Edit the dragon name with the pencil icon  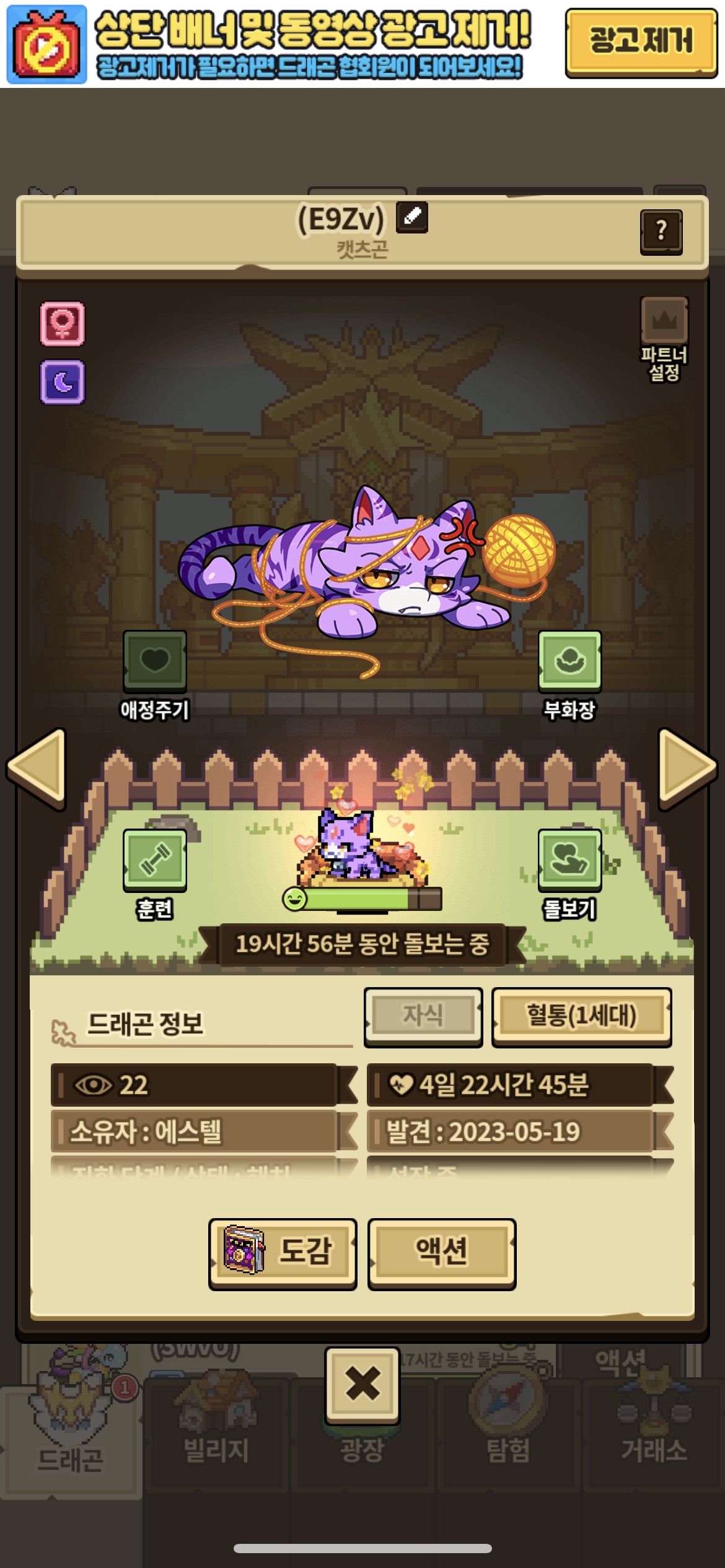tap(412, 217)
